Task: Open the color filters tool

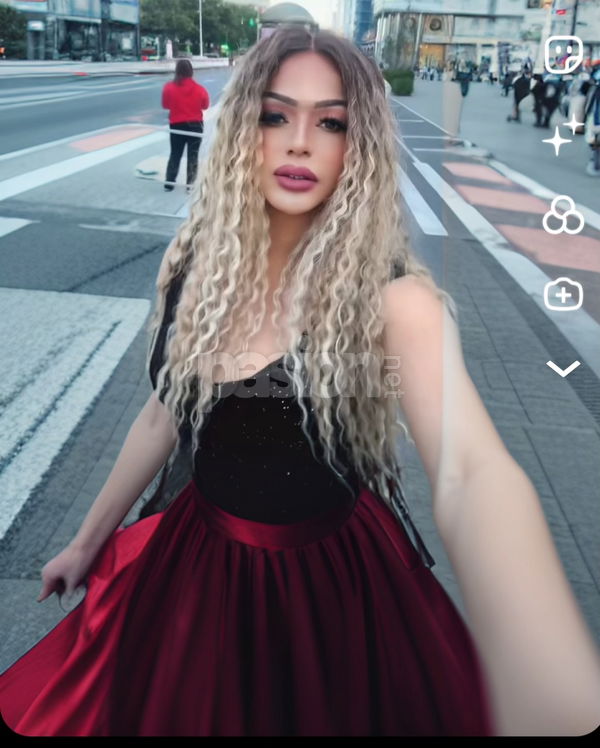Action: click(563, 215)
